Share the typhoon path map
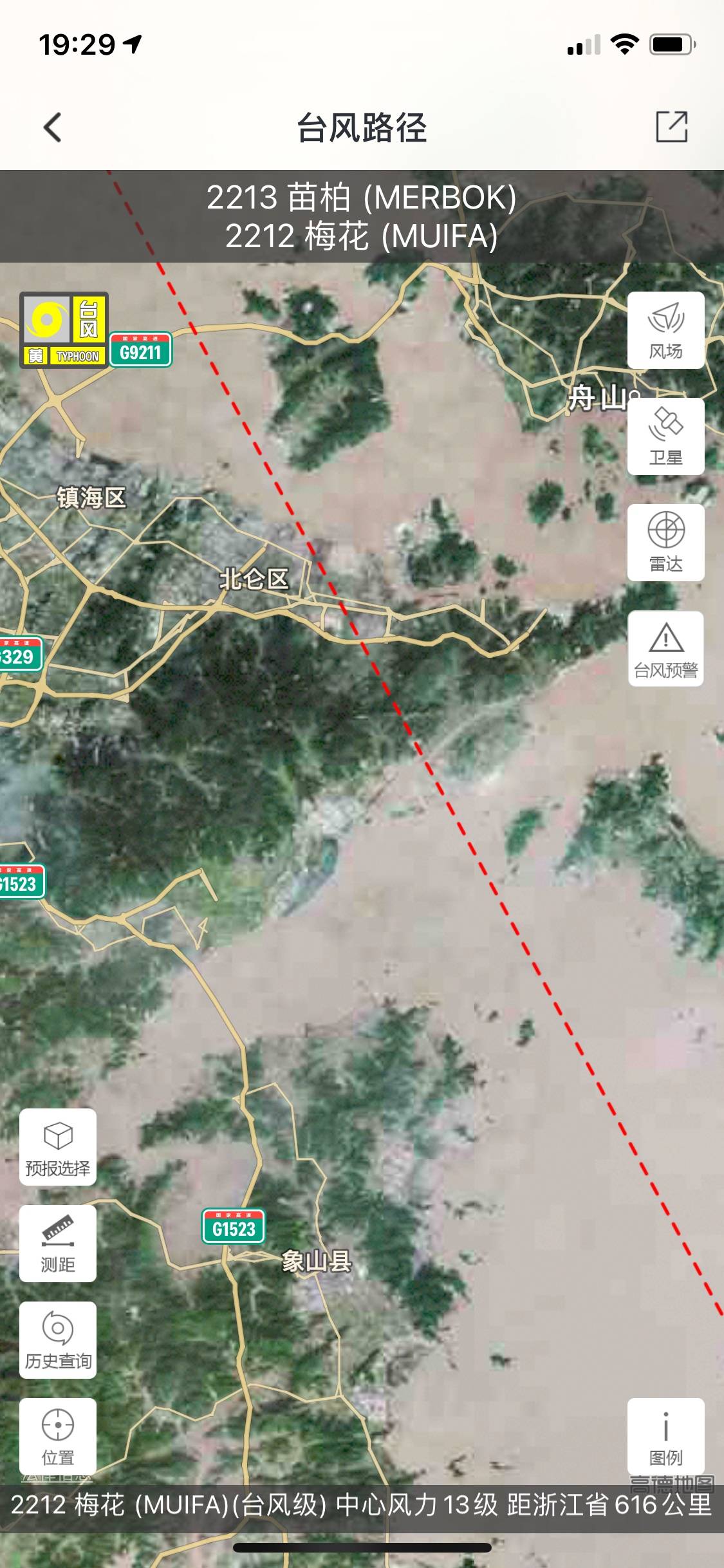 click(x=671, y=127)
